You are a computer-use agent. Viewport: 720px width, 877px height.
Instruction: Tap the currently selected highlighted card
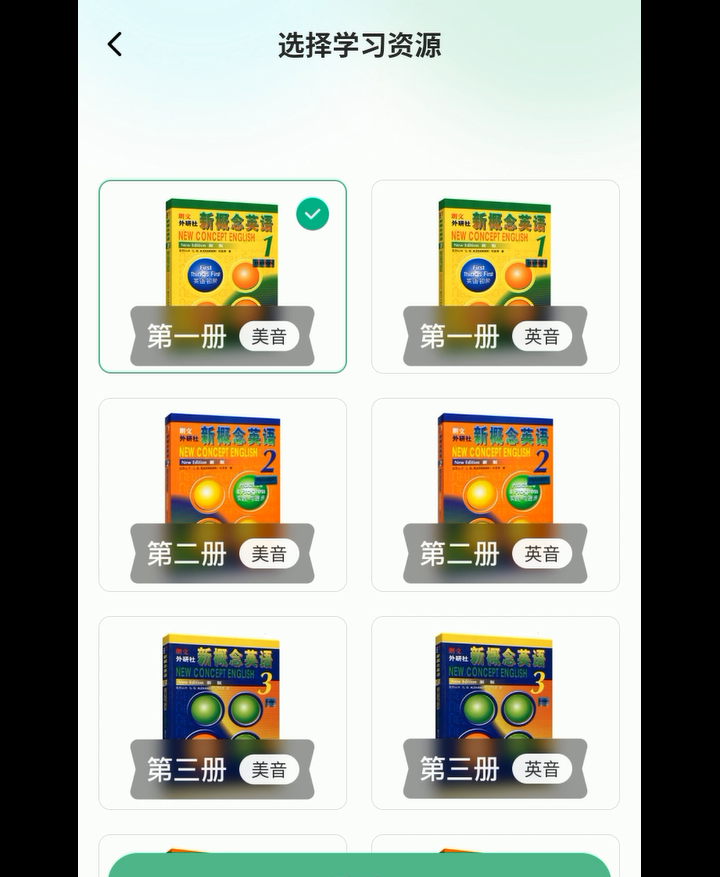click(223, 275)
